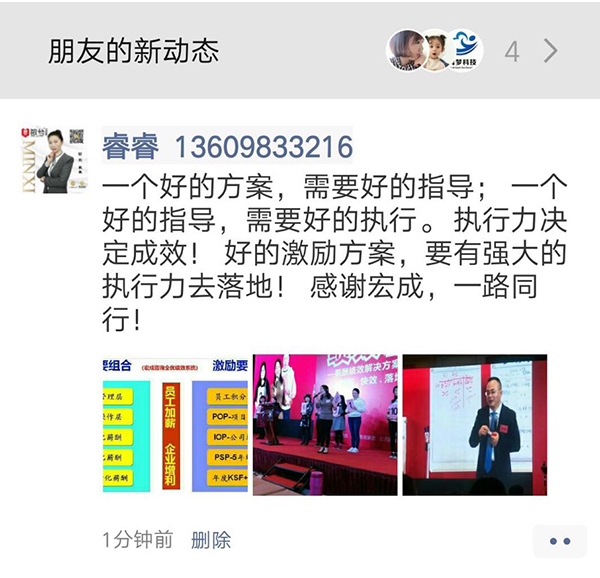
Task: Tap the poster name 睿睿 13609833216
Action: coord(228,148)
